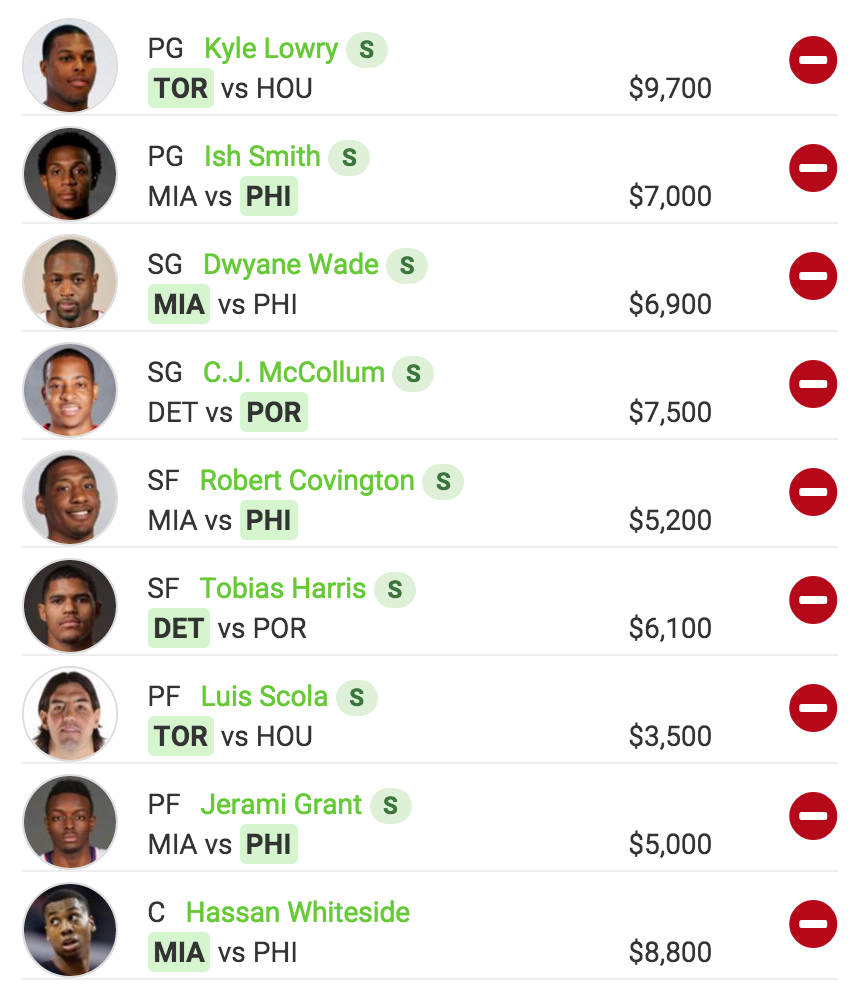Open Ish Smith's player details
Image resolution: width=854 pixels, height=996 pixels.
tap(262, 156)
